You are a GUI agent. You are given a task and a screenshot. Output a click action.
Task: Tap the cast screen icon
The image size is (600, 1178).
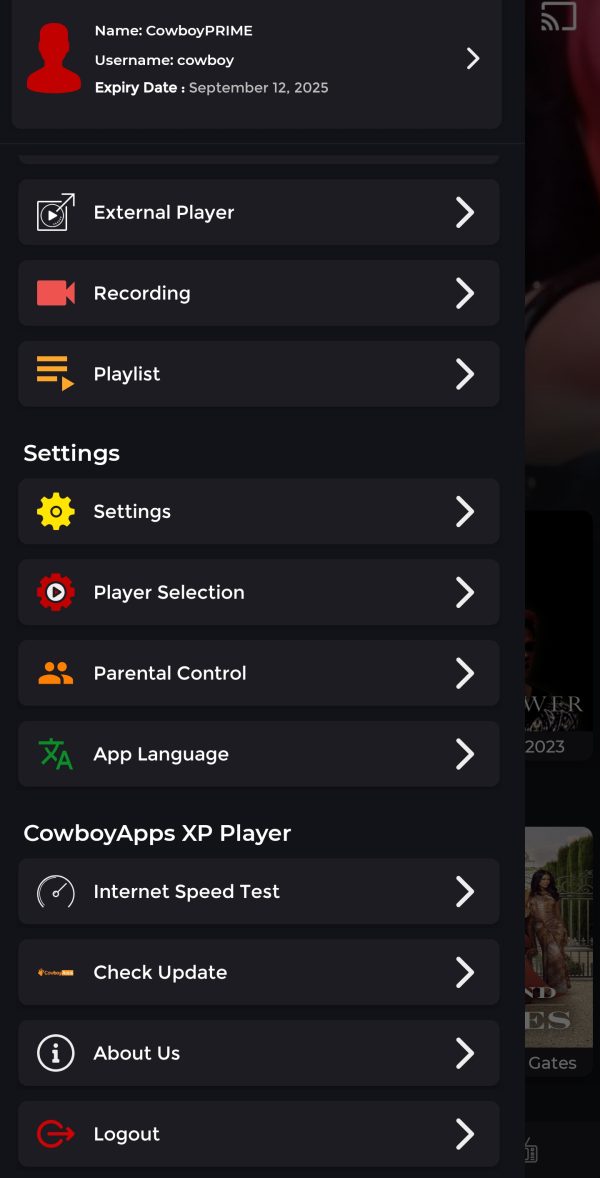(558, 17)
